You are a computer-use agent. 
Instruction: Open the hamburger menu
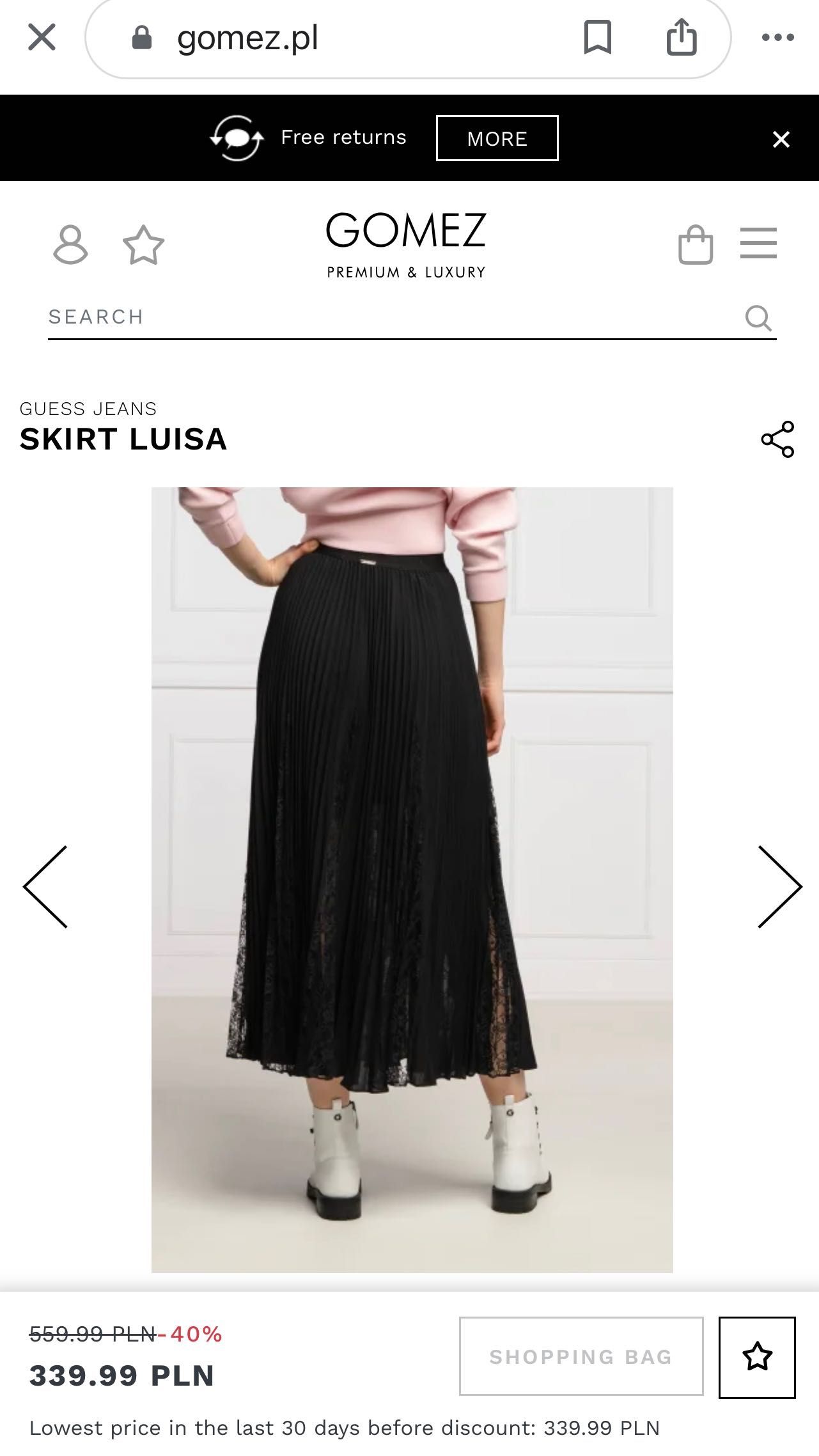pyautogui.click(x=758, y=244)
